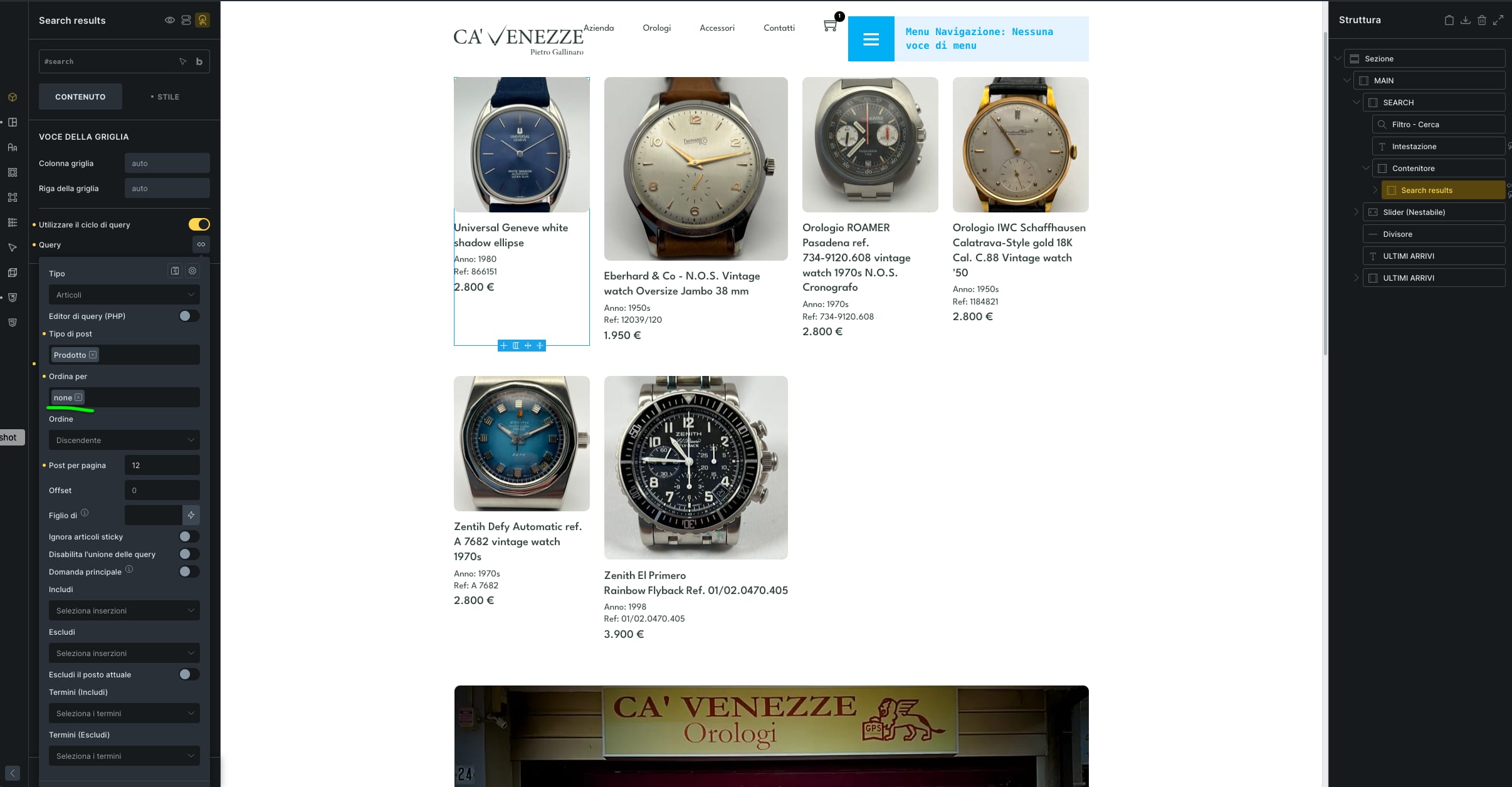Viewport: 1512px width, 787px height.
Task: Open the Ordine dropdown set to Discendente
Action: (x=124, y=440)
